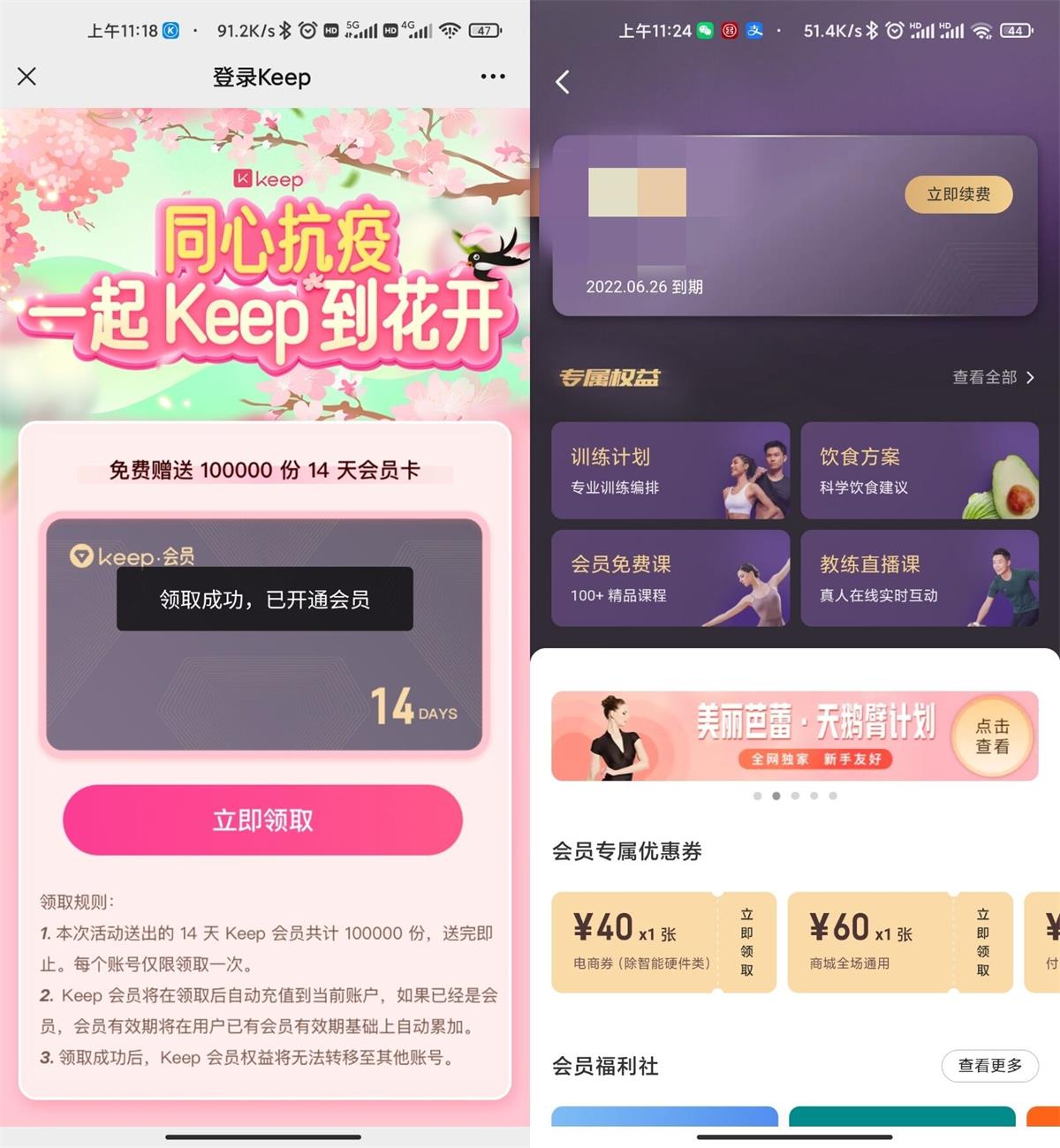The width and height of the screenshot is (1060, 1148).
Task: Renew membership with 立即续费
Action: pos(958,194)
